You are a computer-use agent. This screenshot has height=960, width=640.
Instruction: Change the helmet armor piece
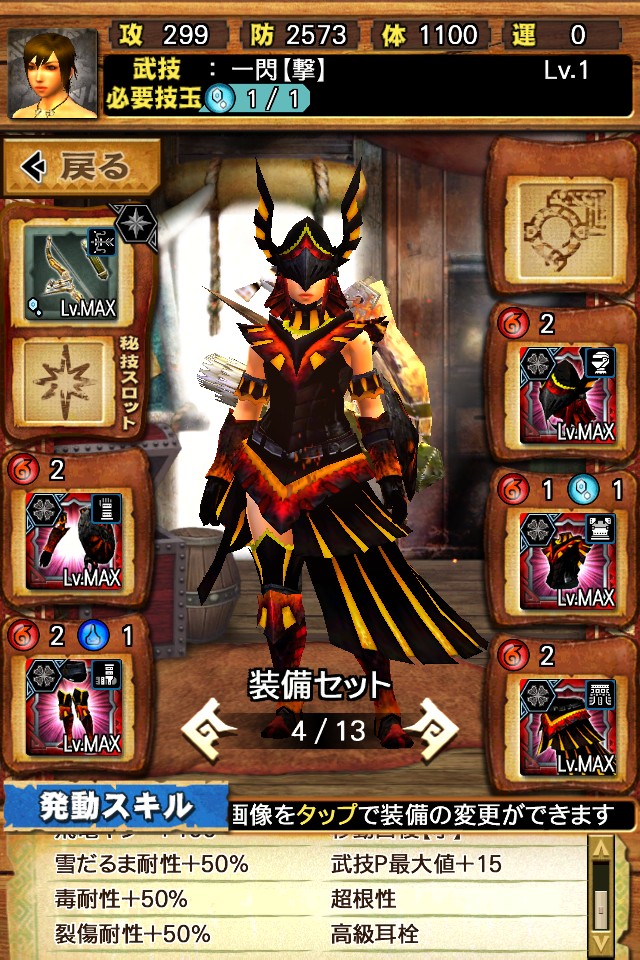tap(567, 394)
